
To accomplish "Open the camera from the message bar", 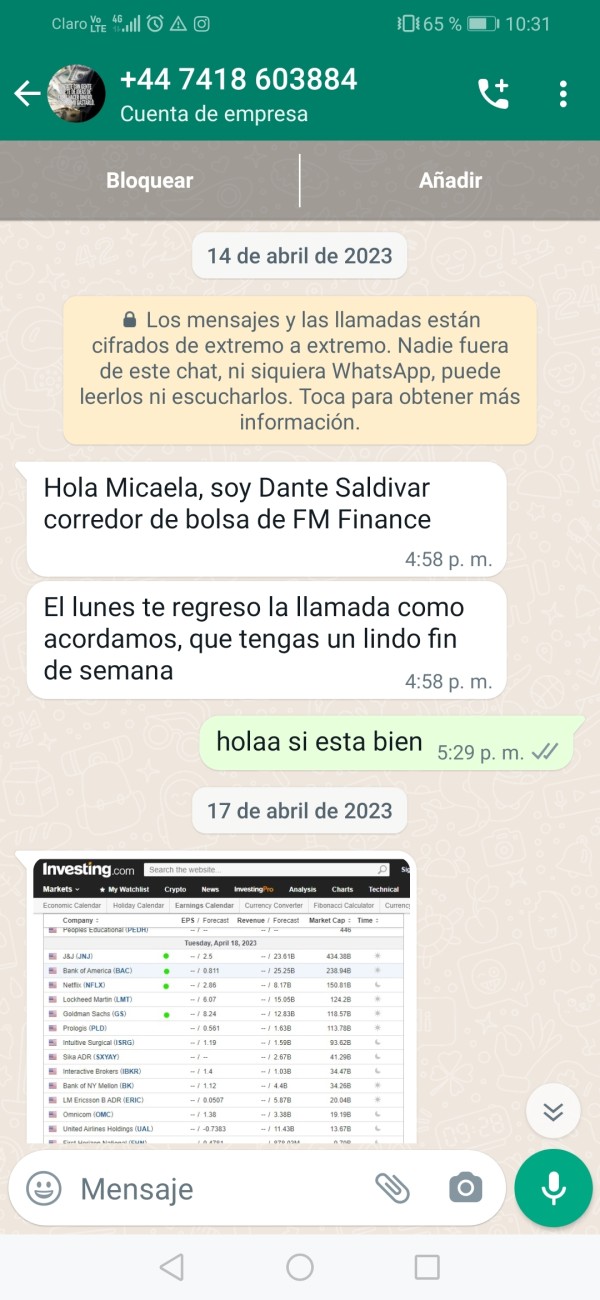I will [465, 1188].
